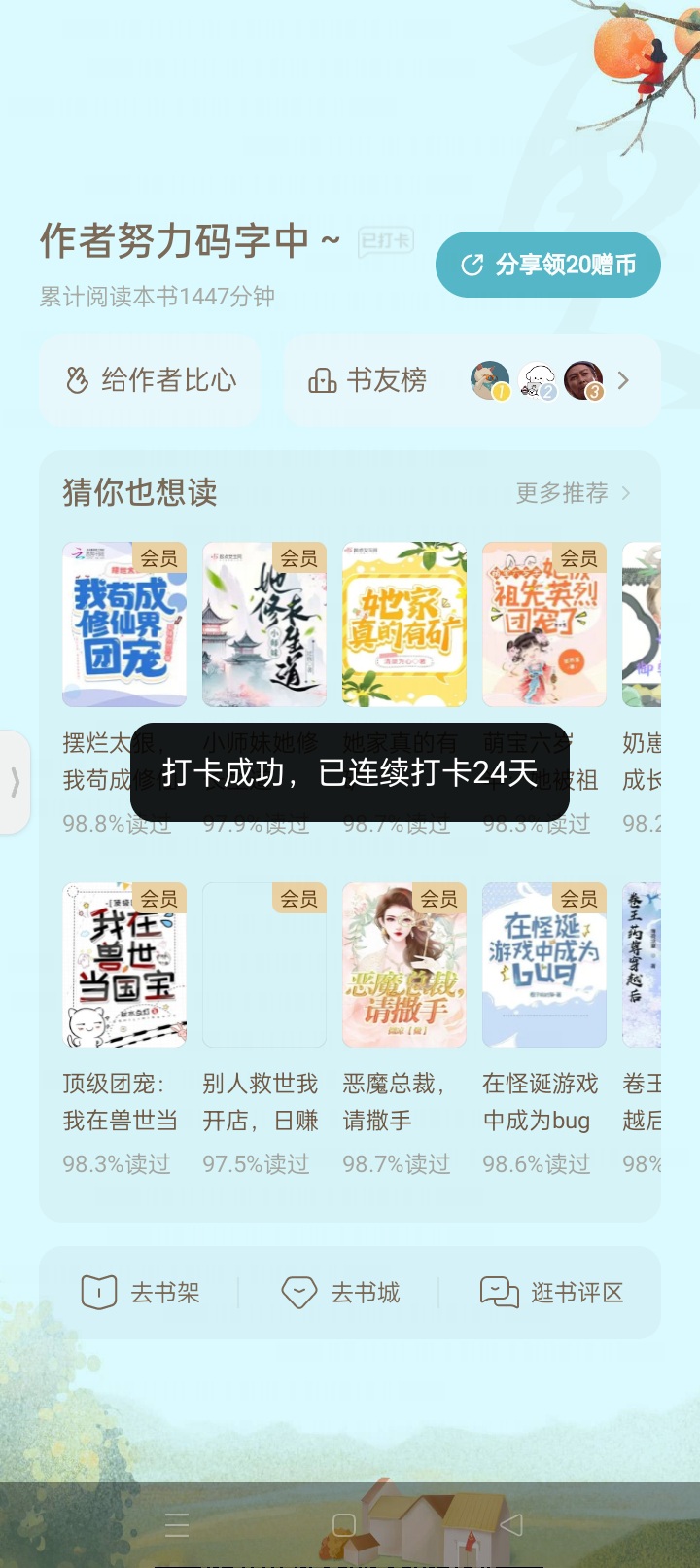This screenshot has width=700, height=1568.
Task: Open the book 祖先英烈团宠了
Action: pos(544,624)
